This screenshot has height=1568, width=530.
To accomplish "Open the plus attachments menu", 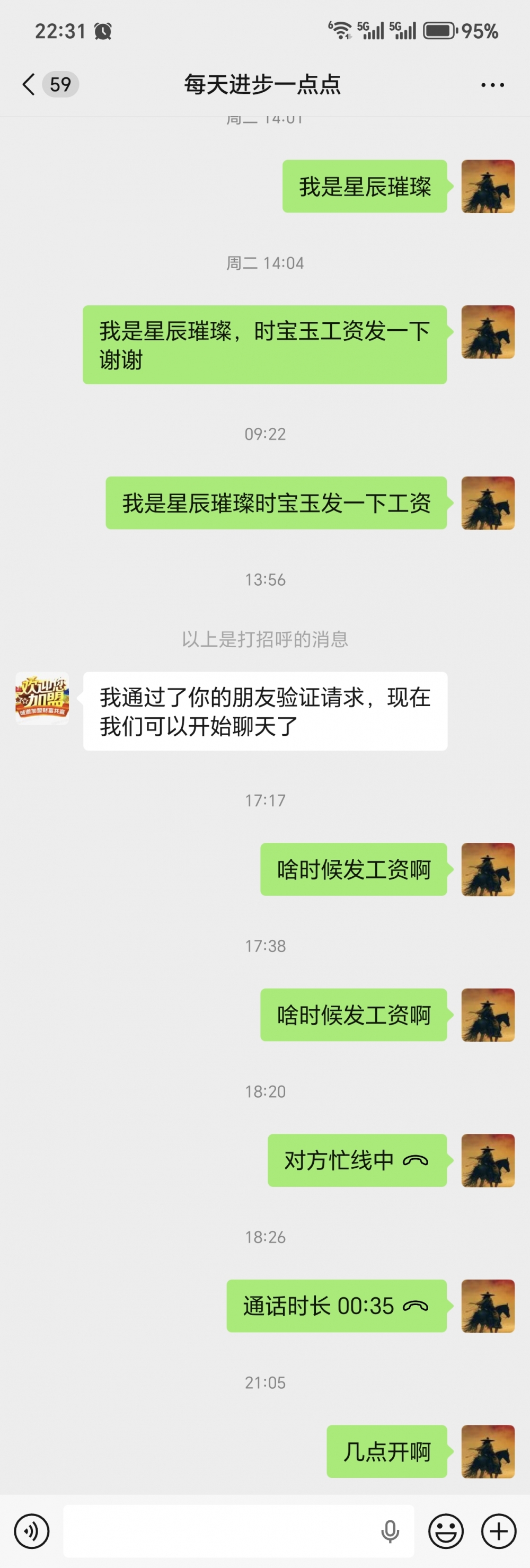I will click(499, 1530).
